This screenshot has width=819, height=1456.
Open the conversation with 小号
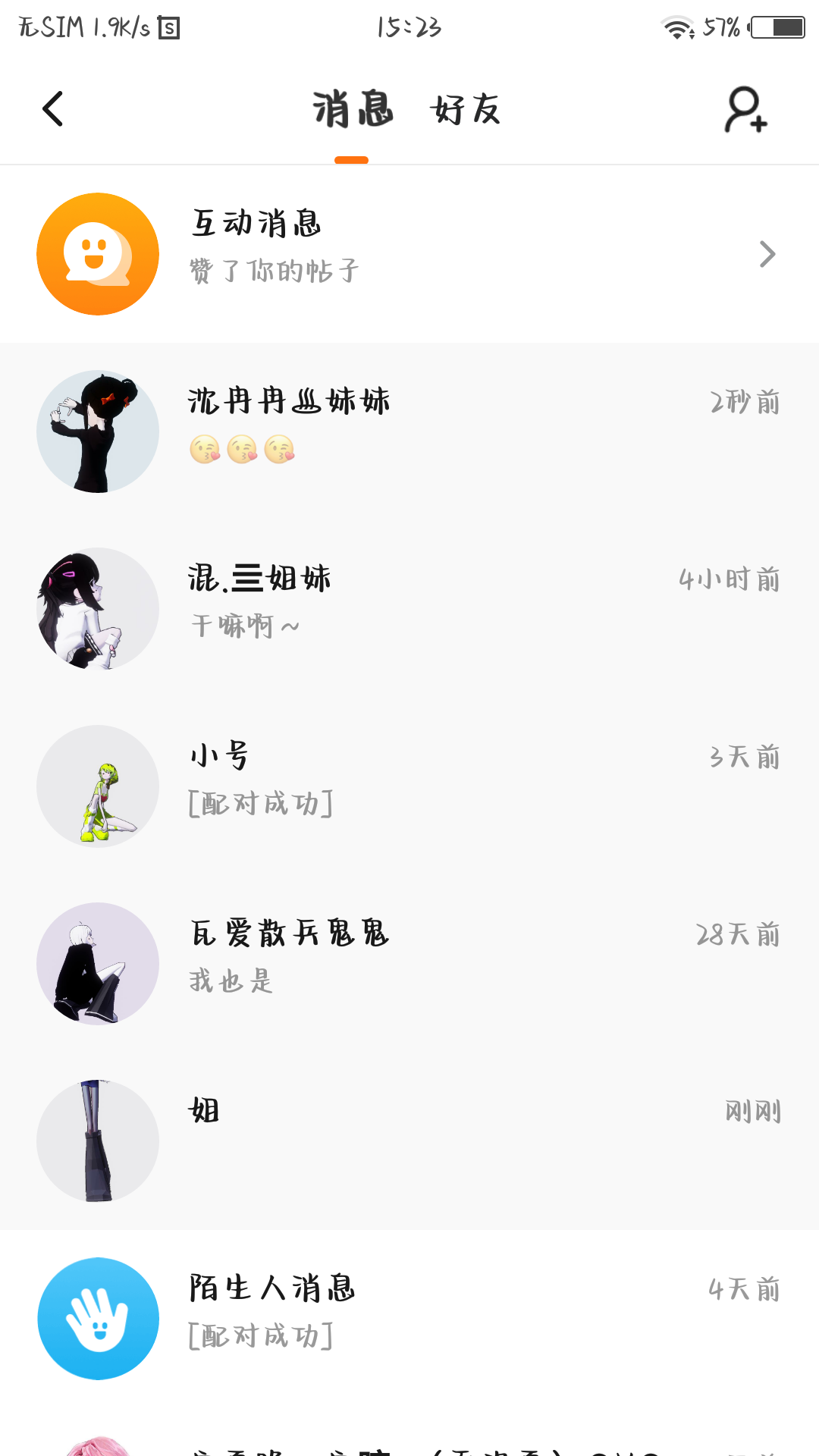[x=409, y=786]
